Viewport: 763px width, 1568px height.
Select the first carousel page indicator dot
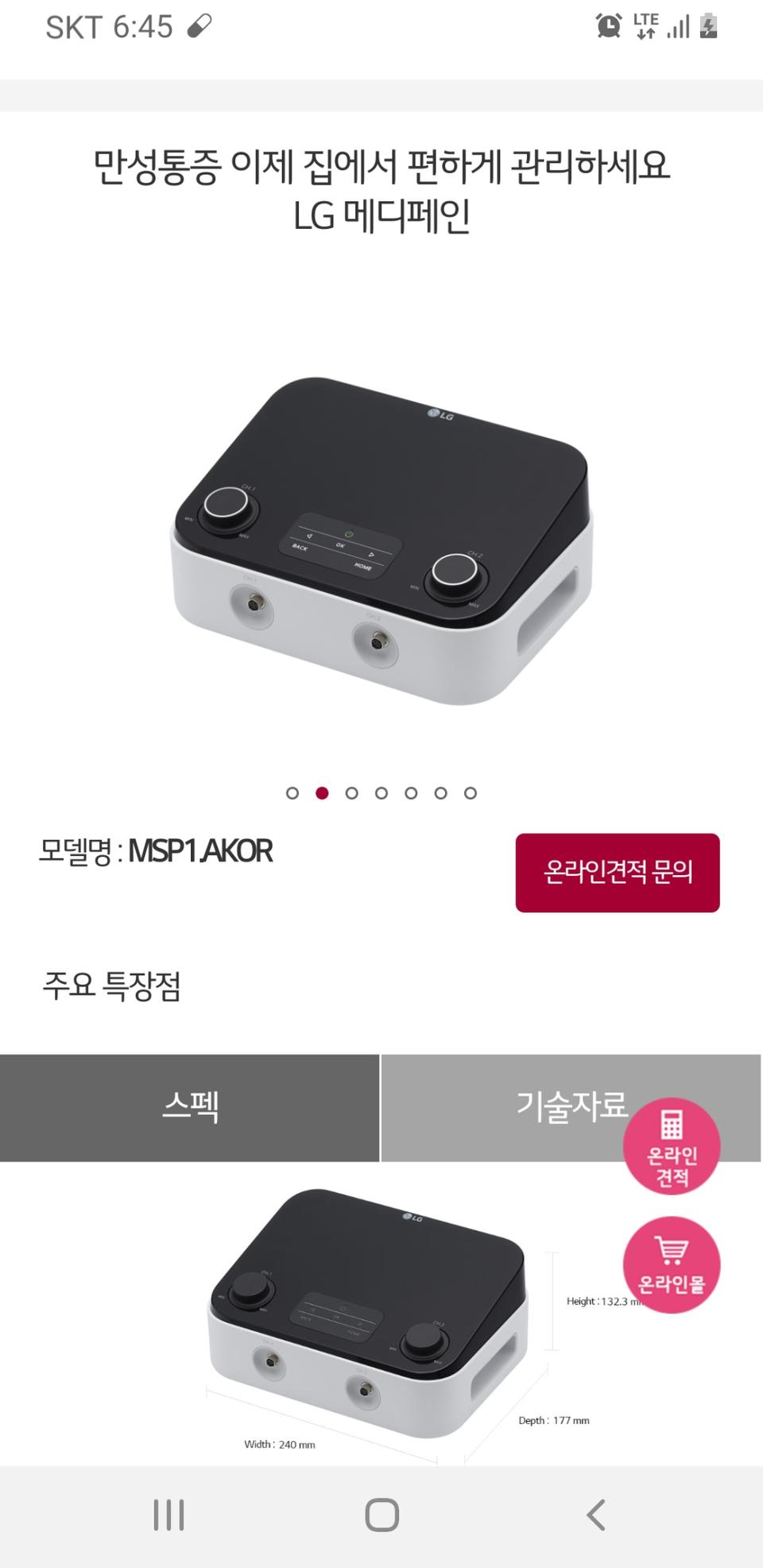pyautogui.click(x=291, y=792)
